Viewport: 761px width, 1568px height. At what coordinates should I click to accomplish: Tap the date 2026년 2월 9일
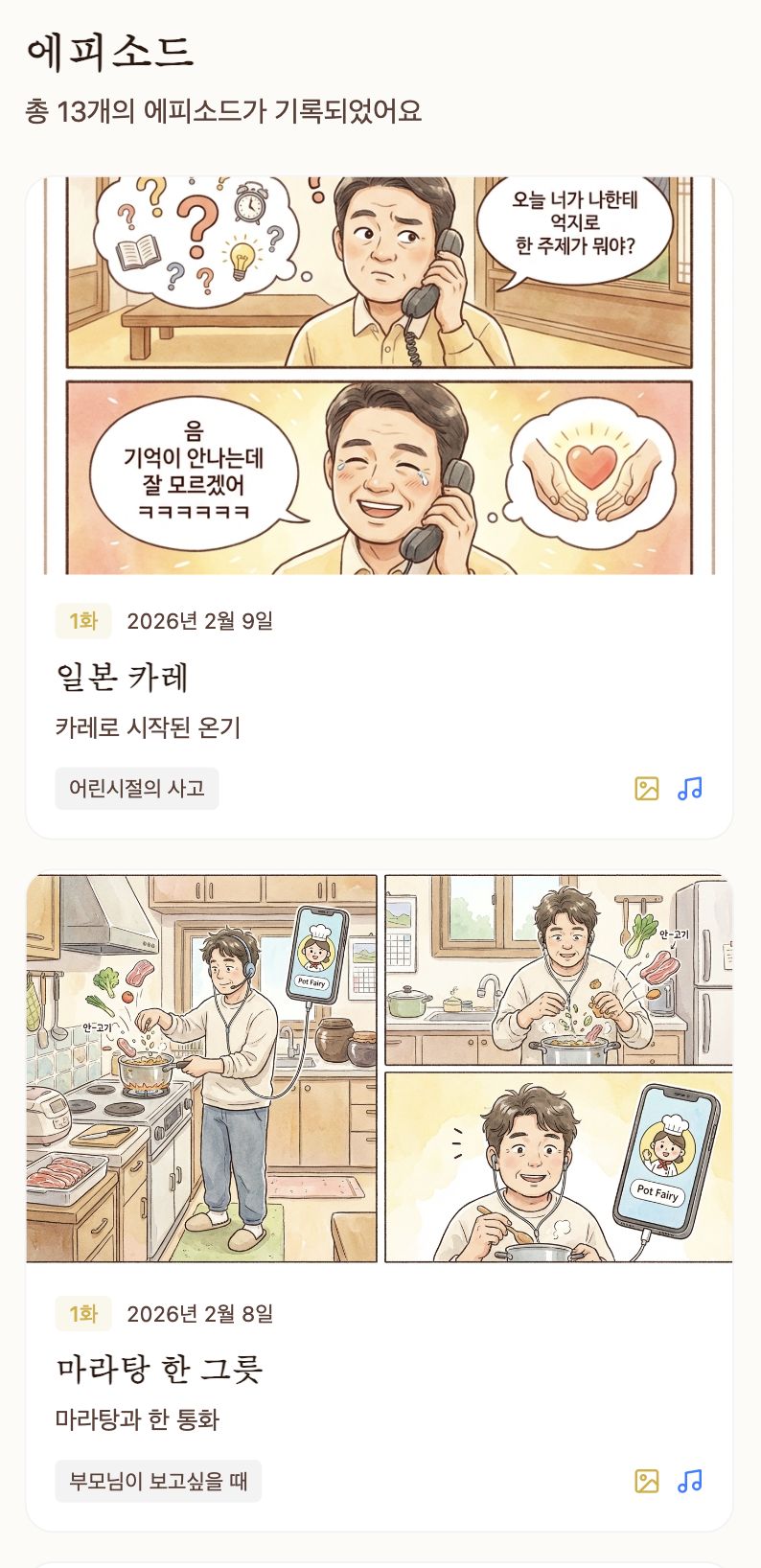point(200,620)
